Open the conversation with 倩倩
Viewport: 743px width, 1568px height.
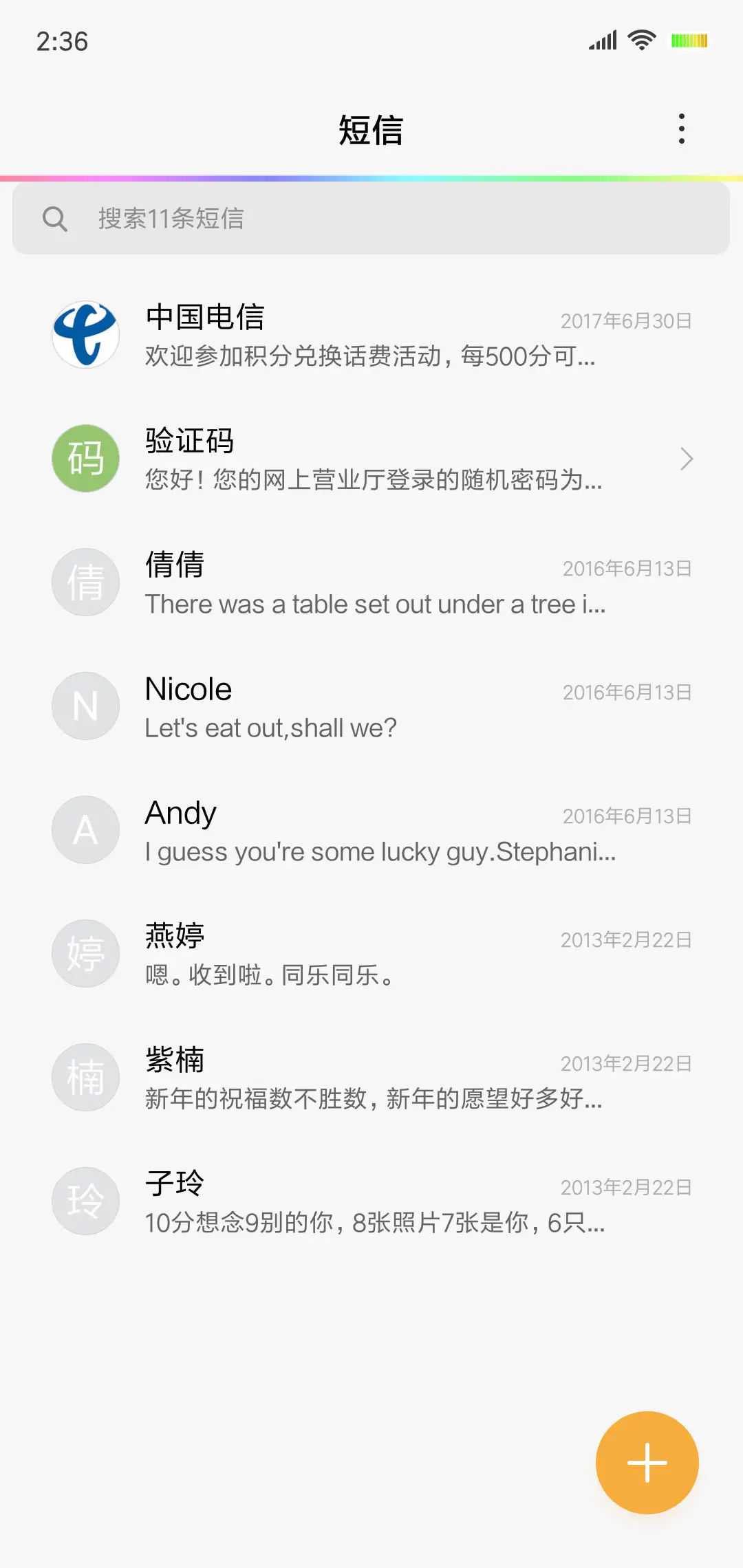point(371,582)
